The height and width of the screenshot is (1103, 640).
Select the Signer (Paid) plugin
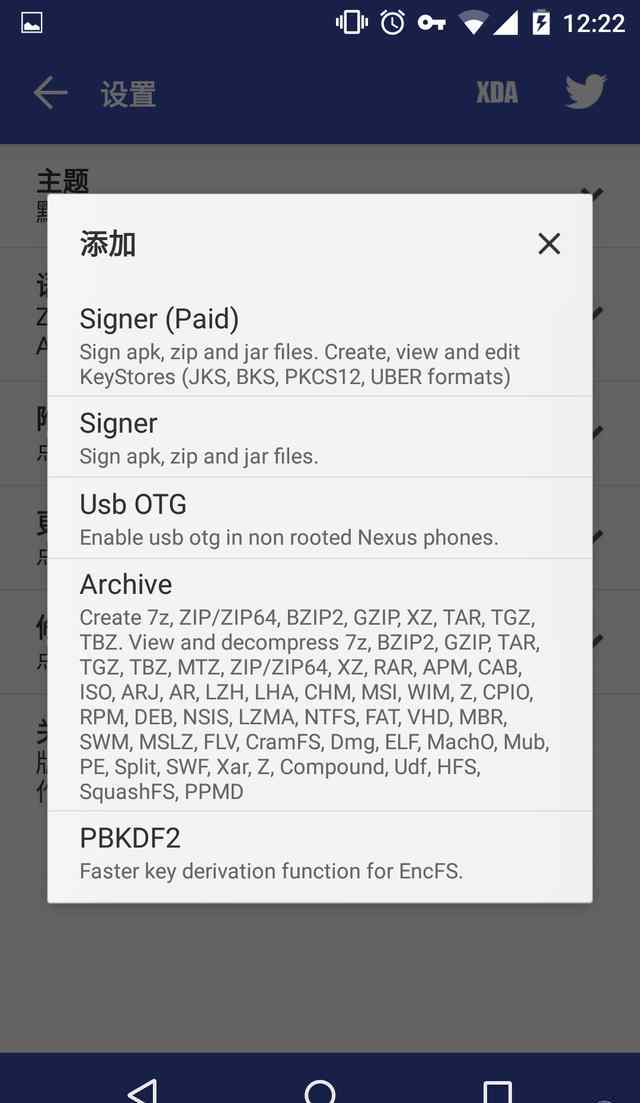320,345
